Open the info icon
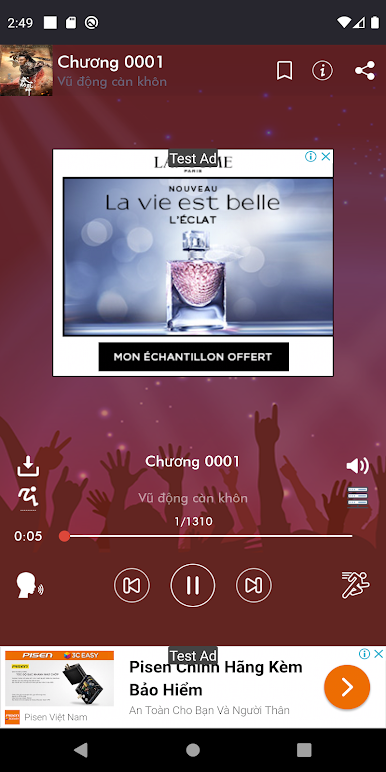The image size is (386, 772). coord(322,70)
